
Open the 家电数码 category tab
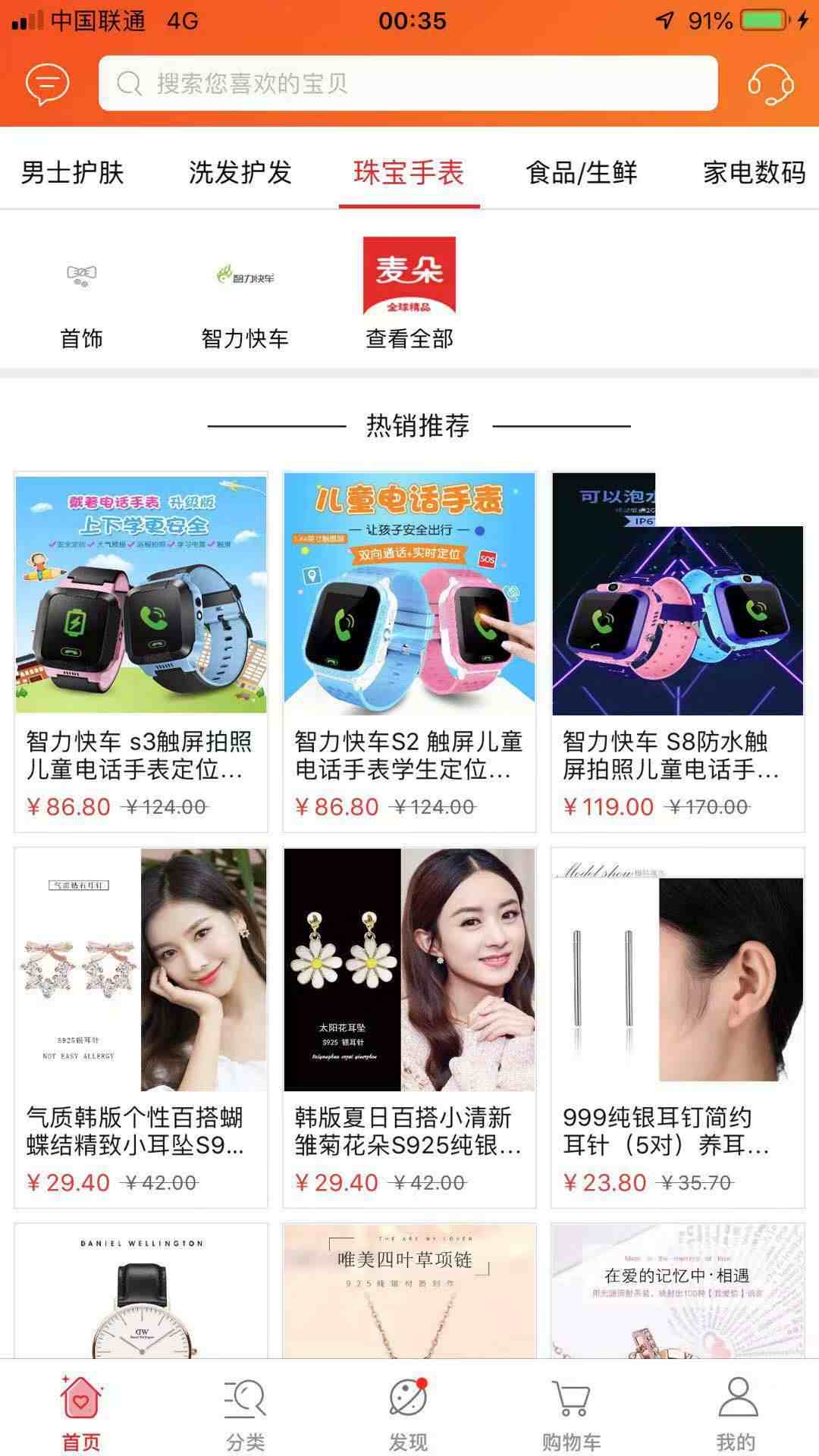(x=753, y=173)
